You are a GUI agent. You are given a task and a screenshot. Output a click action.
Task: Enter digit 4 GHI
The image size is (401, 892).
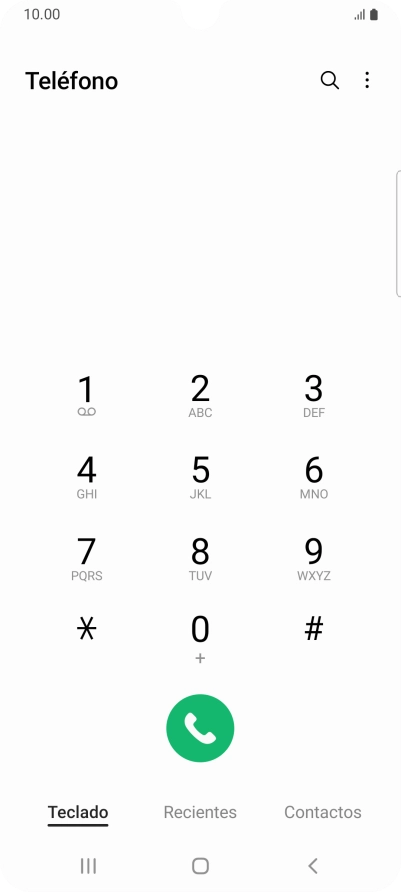[x=86, y=478]
